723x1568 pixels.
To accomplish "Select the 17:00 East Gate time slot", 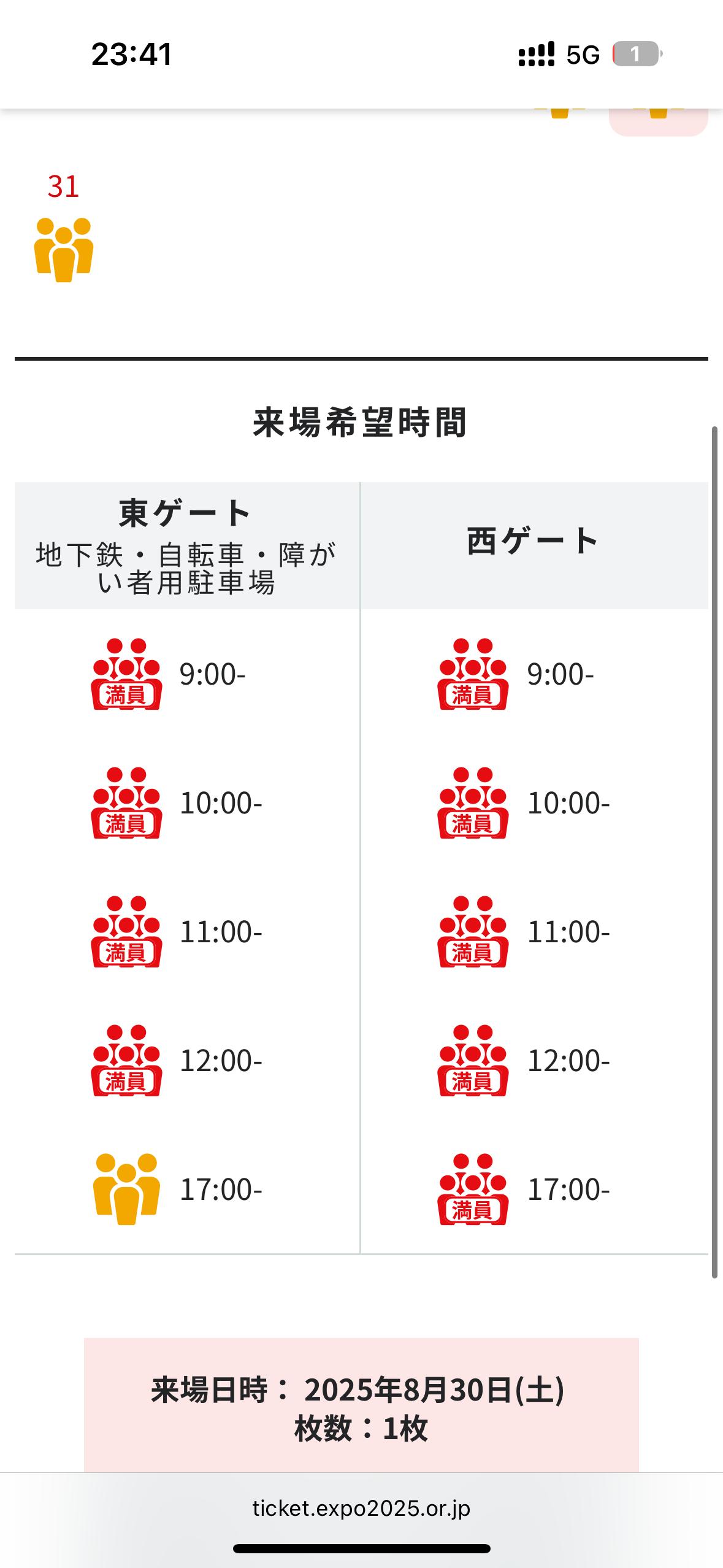I will click(x=177, y=1189).
